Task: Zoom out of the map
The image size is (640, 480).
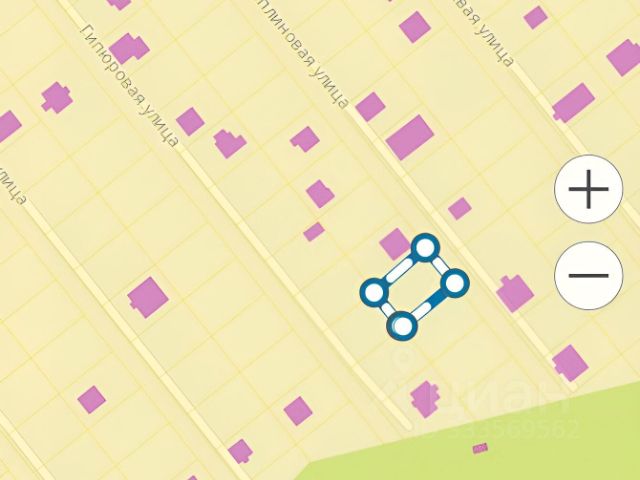Action: click(x=589, y=276)
